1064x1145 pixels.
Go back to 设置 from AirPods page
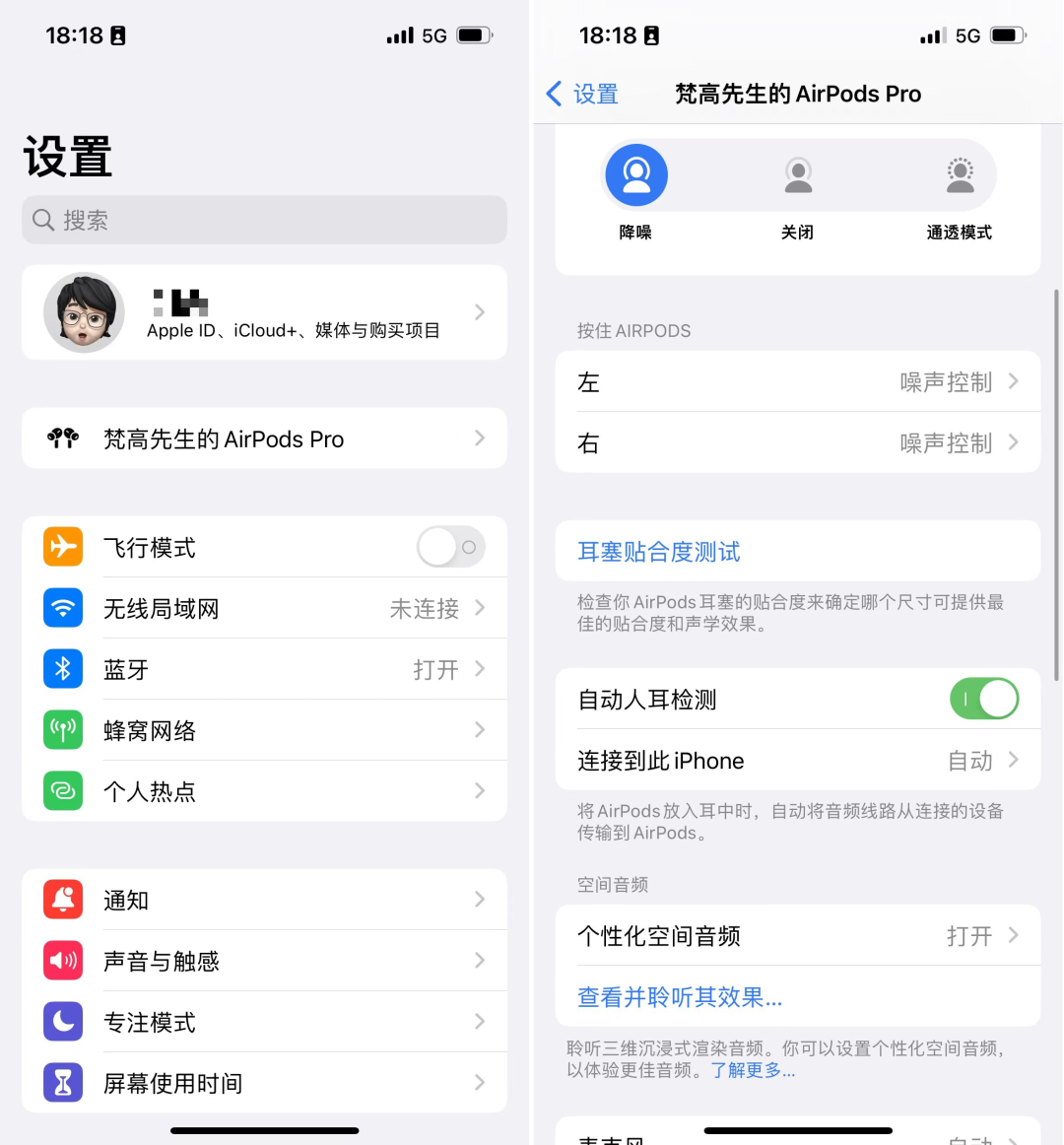click(x=582, y=95)
